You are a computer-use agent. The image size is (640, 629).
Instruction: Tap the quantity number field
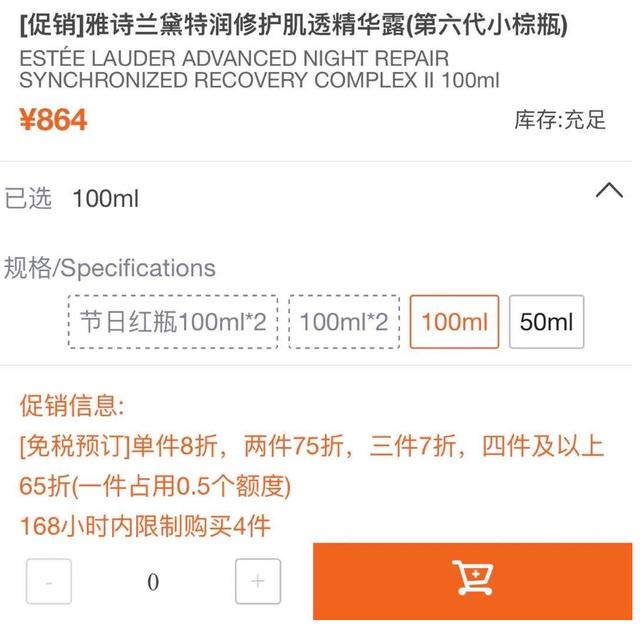click(153, 582)
